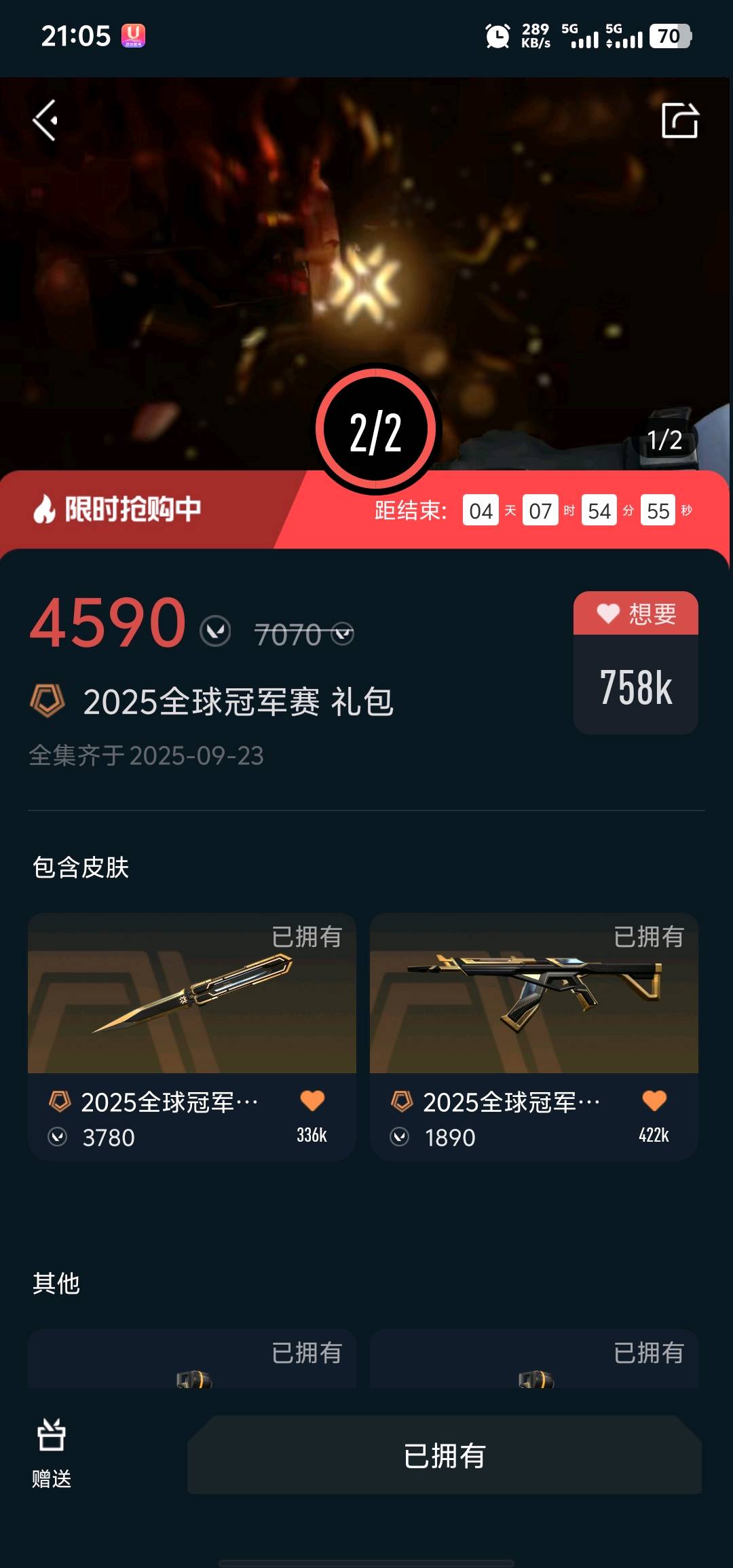The width and height of the screenshot is (733, 1568).
Task: Tap the 赠送 gift button
Action: [x=52, y=1453]
